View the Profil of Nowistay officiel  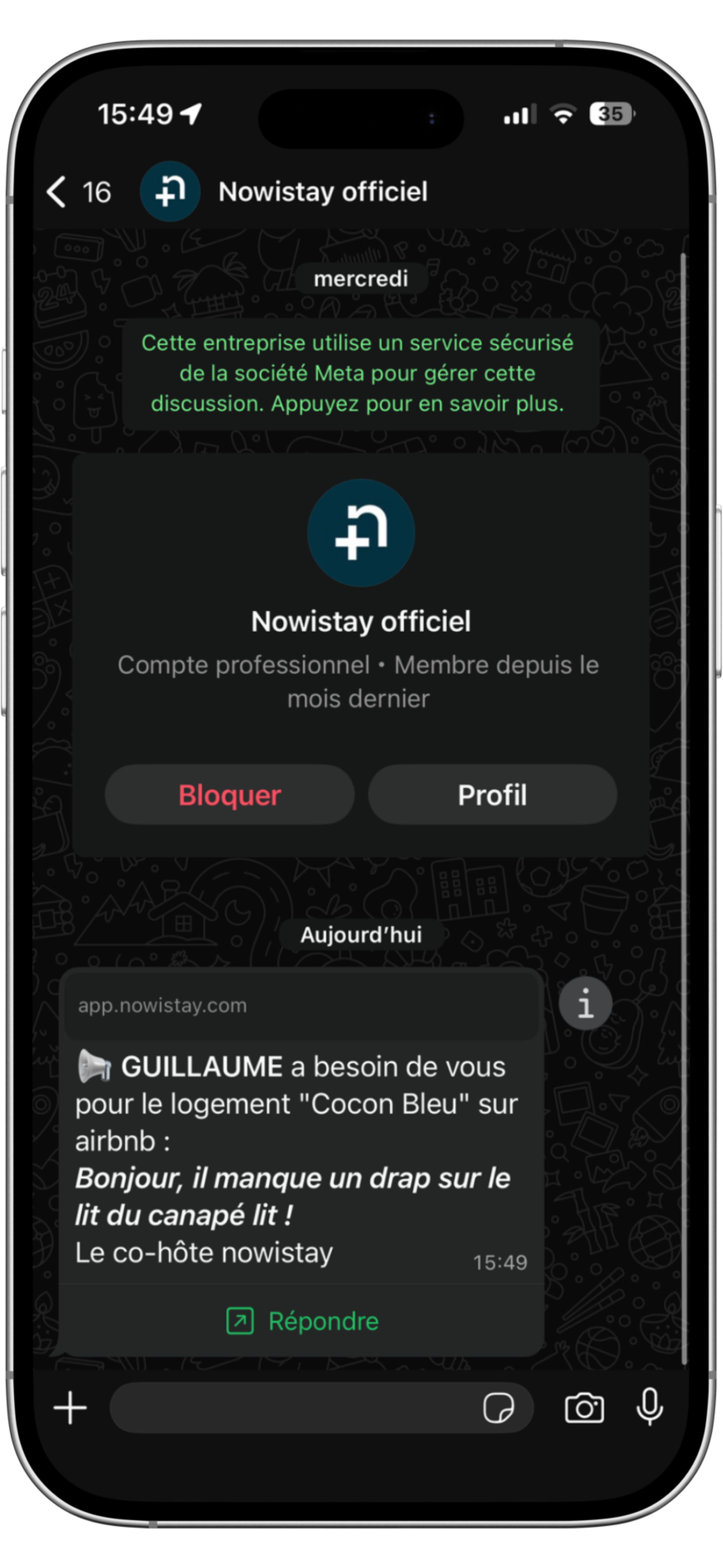coord(492,795)
